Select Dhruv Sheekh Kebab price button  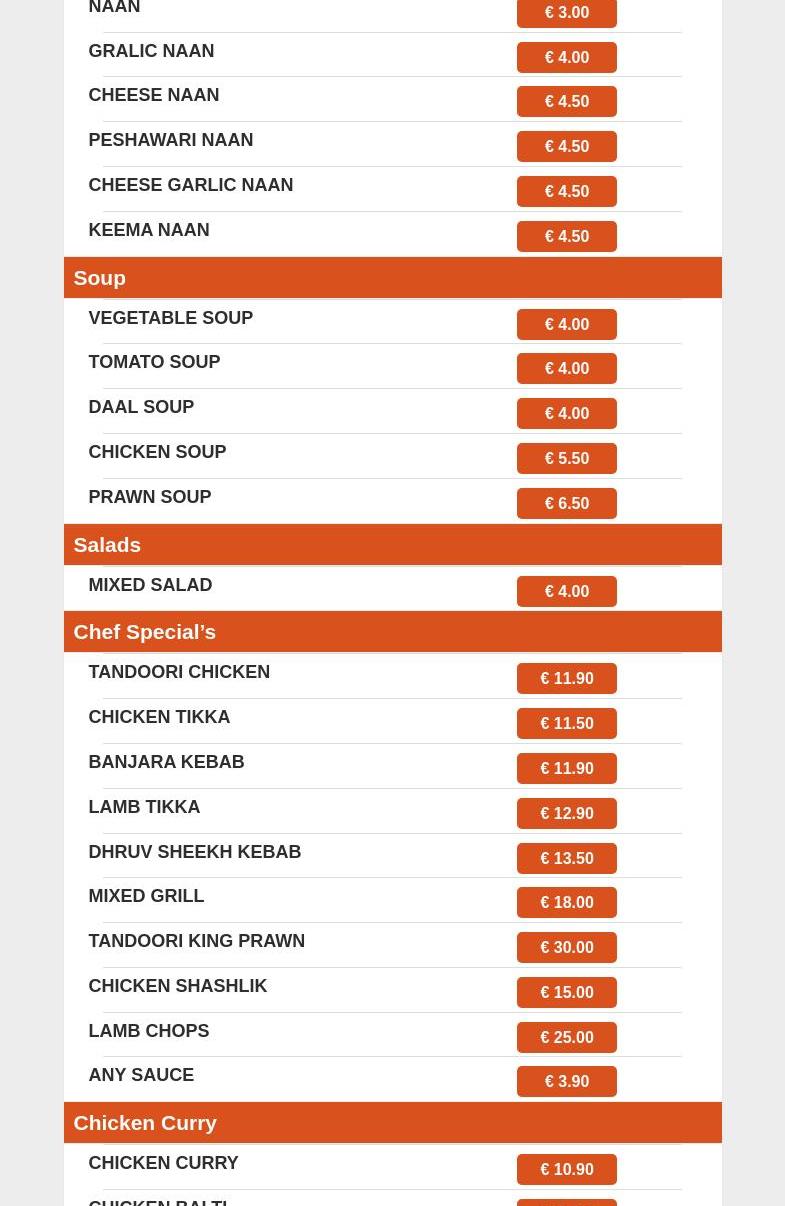(566, 858)
